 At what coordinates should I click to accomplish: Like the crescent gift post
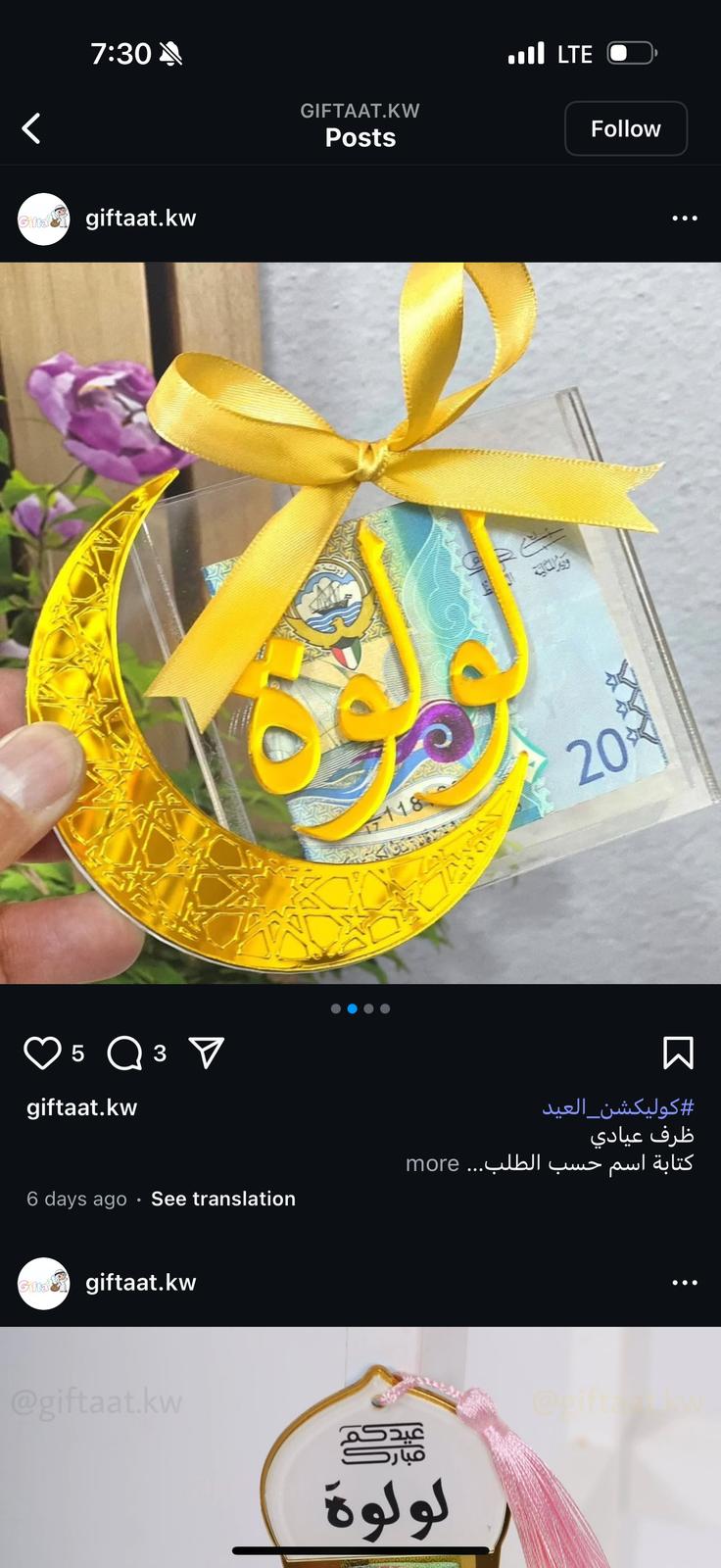pos(42,1053)
